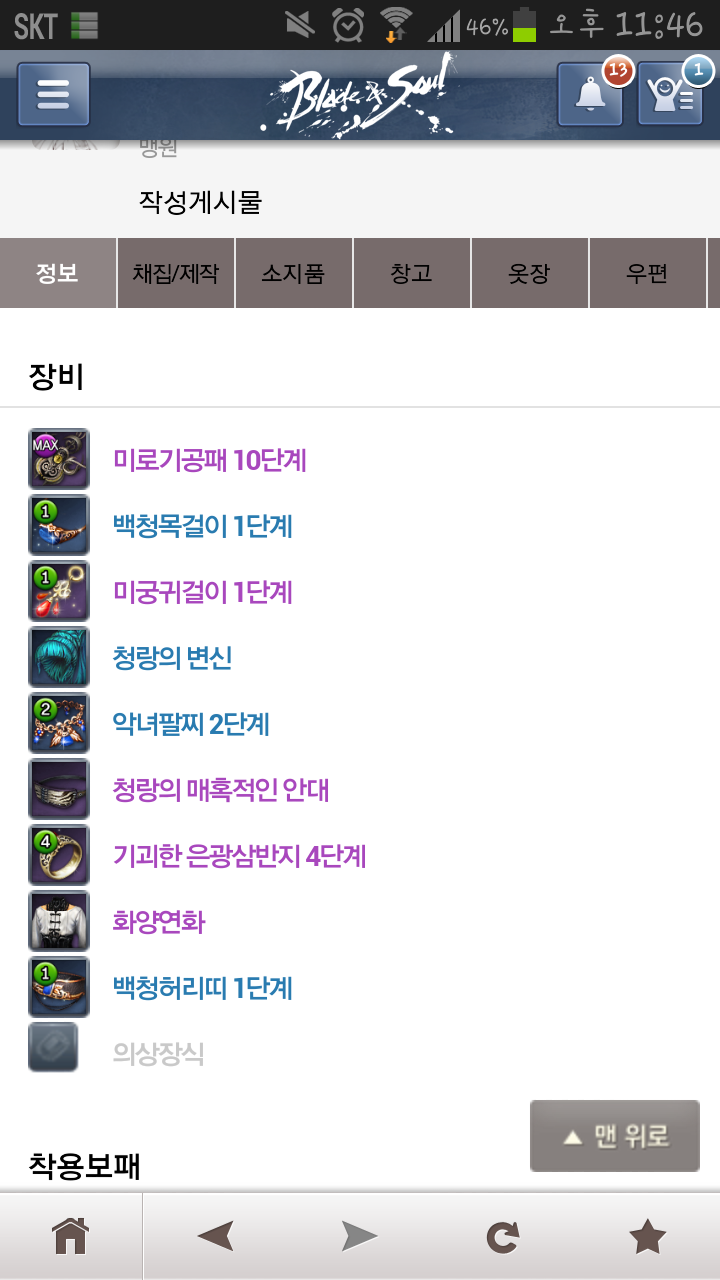720x1280 pixels.
Task: Open the 창고 tab
Action: coord(412,273)
